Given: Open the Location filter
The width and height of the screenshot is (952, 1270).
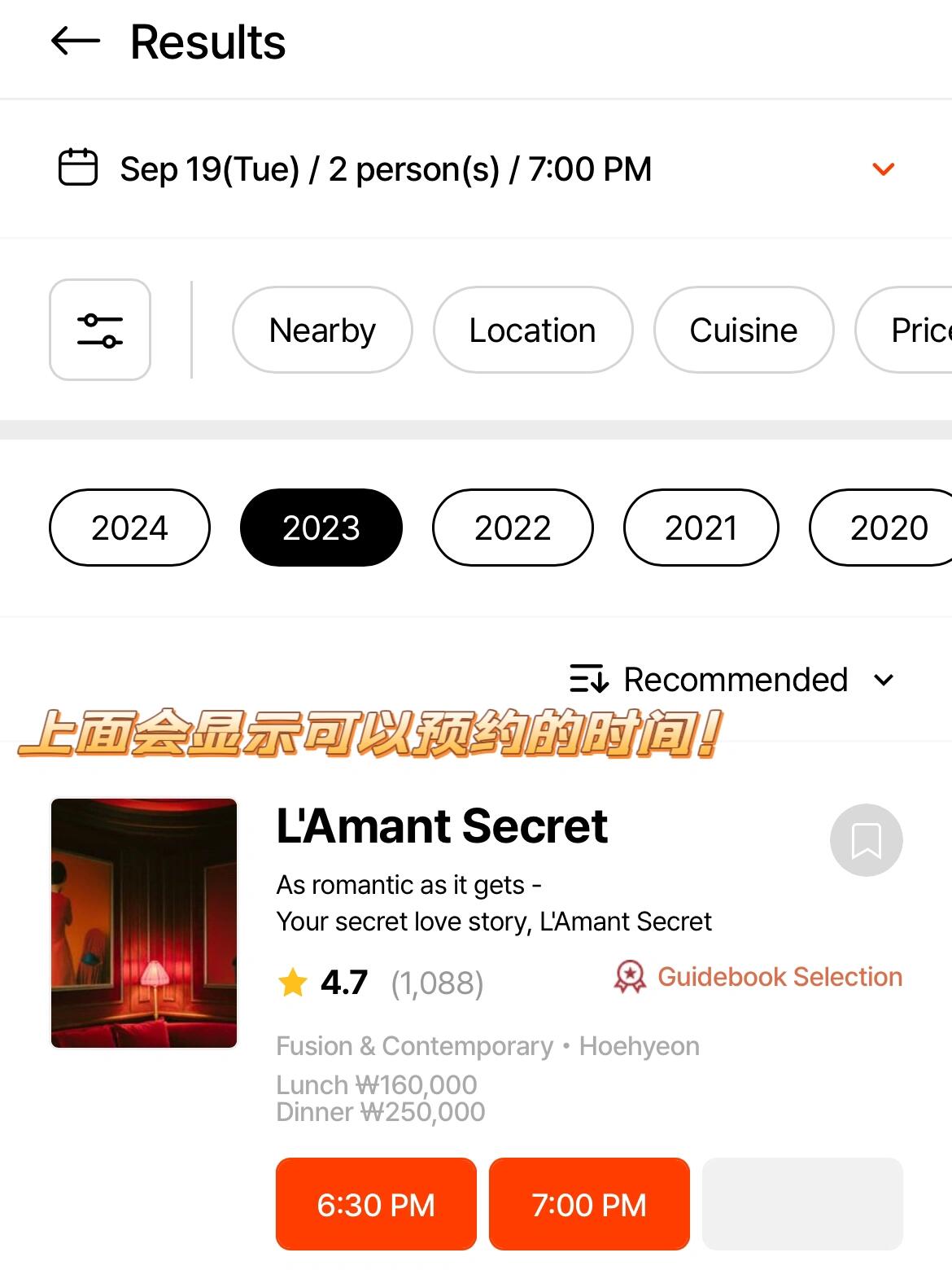Looking at the screenshot, I should 533,330.
